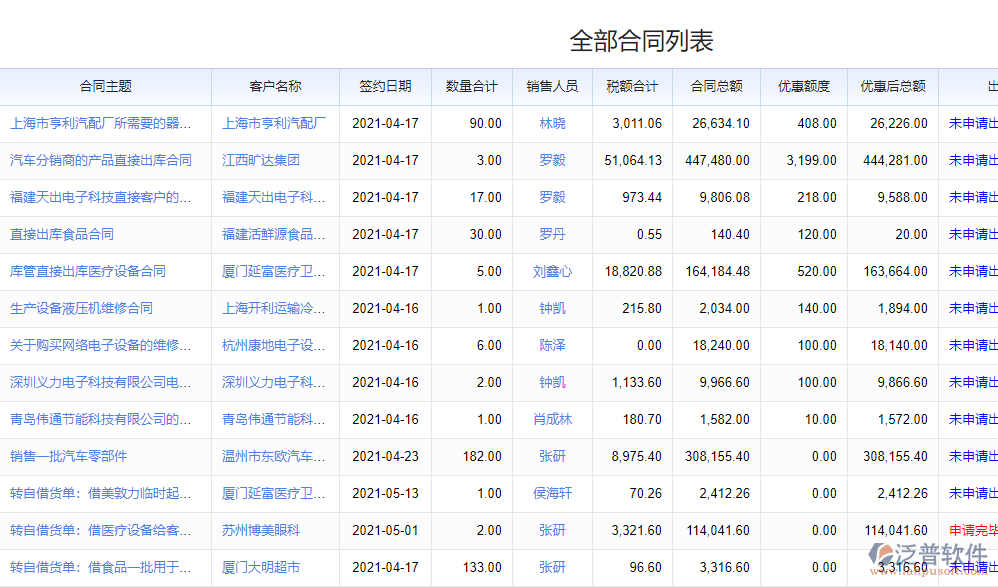Image resolution: width=998 pixels, height=587 pixels.
Task: View salesperson 刘鑫心
Action: tap(552, 271)
